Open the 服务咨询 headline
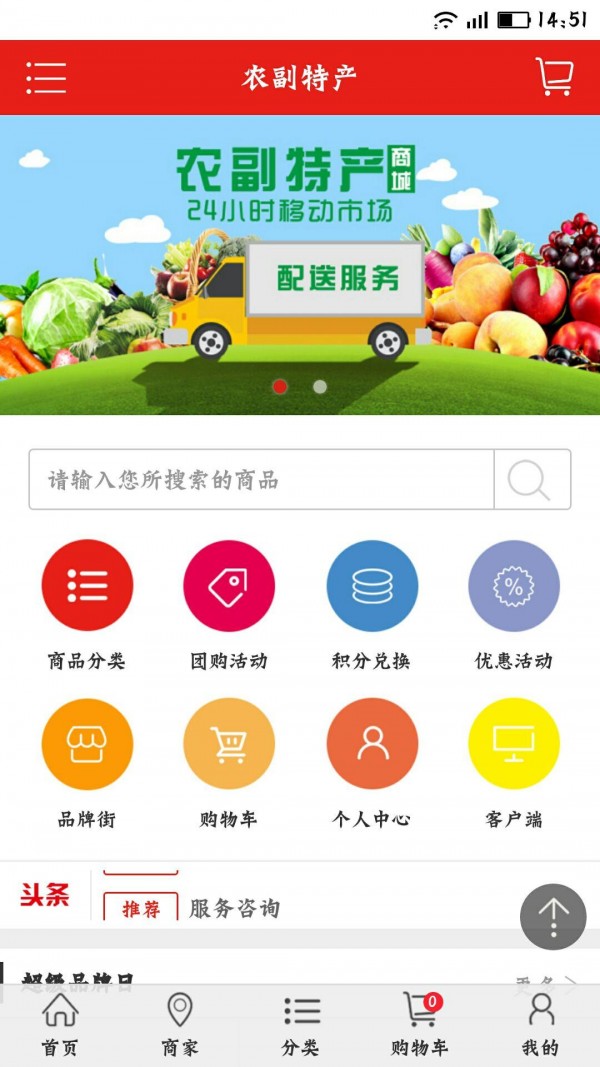600x1067 pixels. click(x=235, y=908)
